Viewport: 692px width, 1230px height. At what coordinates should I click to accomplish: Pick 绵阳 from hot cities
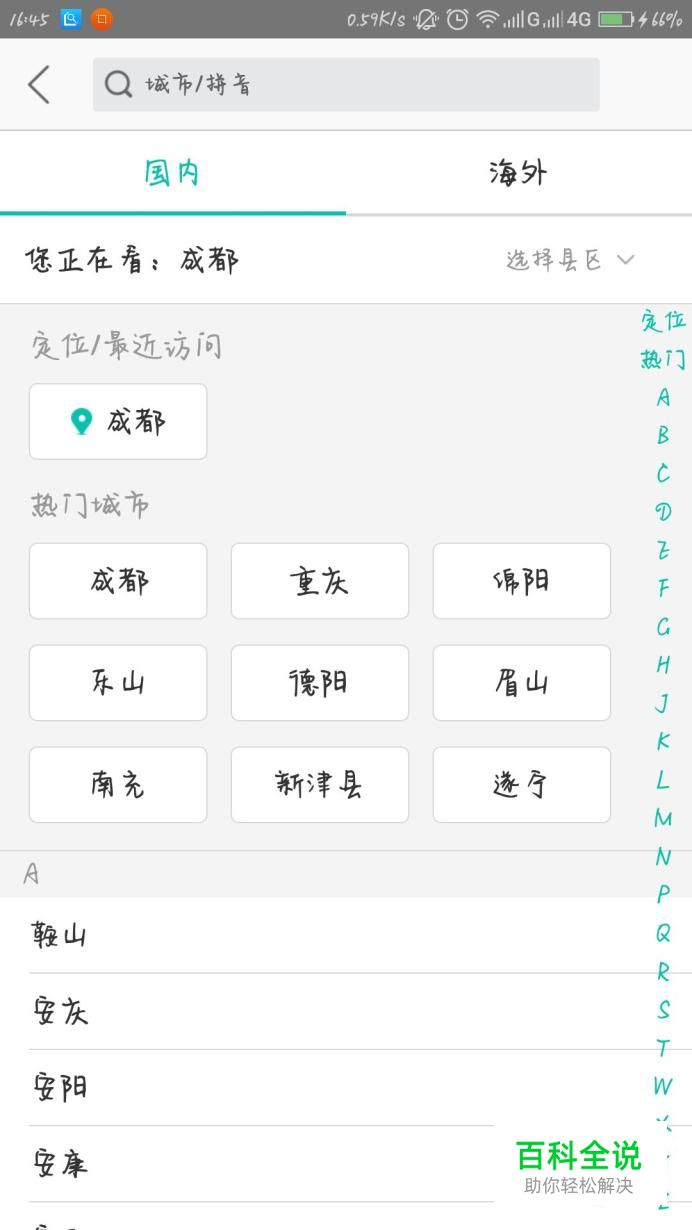point(521,581)
